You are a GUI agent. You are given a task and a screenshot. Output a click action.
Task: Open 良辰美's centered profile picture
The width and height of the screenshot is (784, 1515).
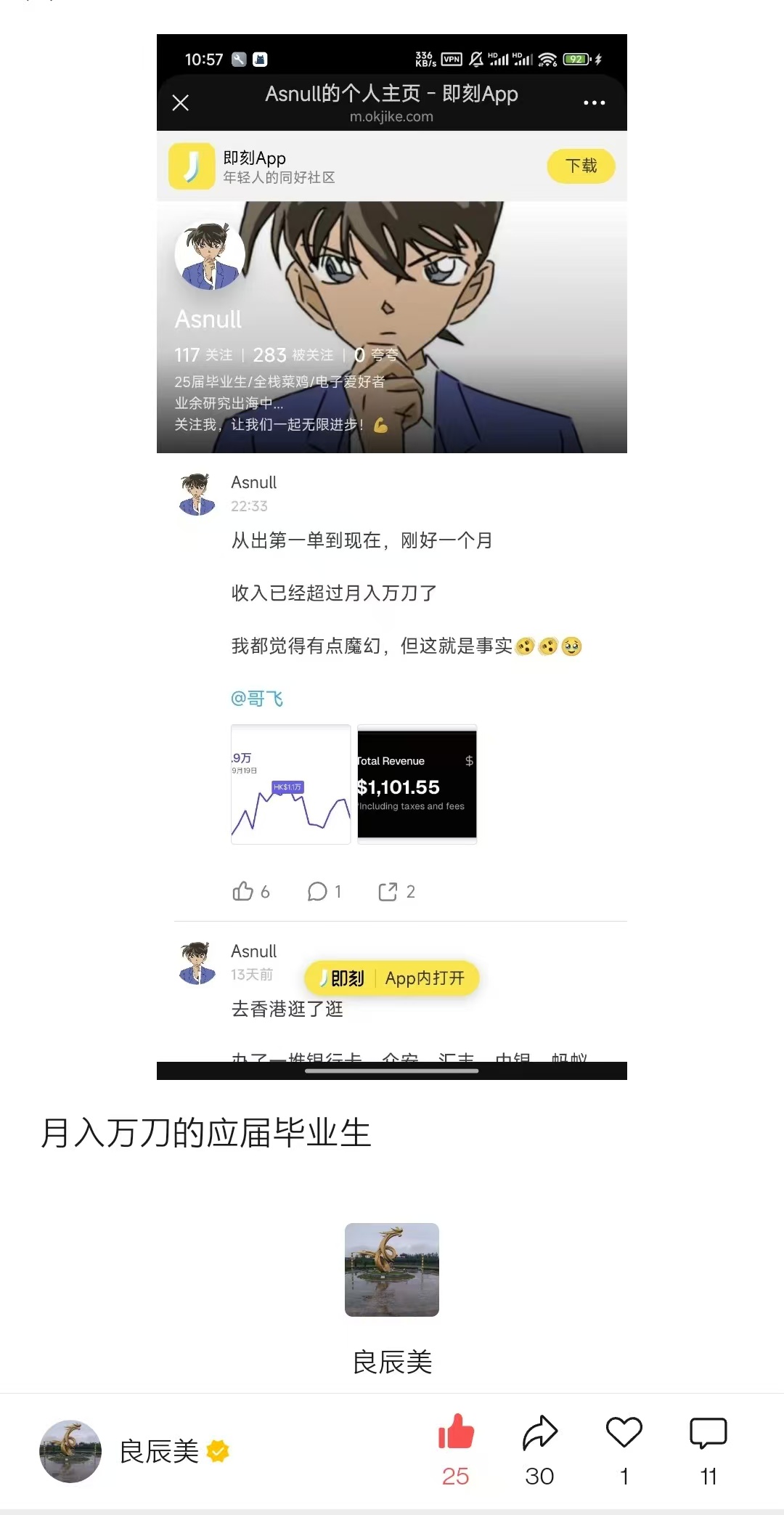[392, 1270]
